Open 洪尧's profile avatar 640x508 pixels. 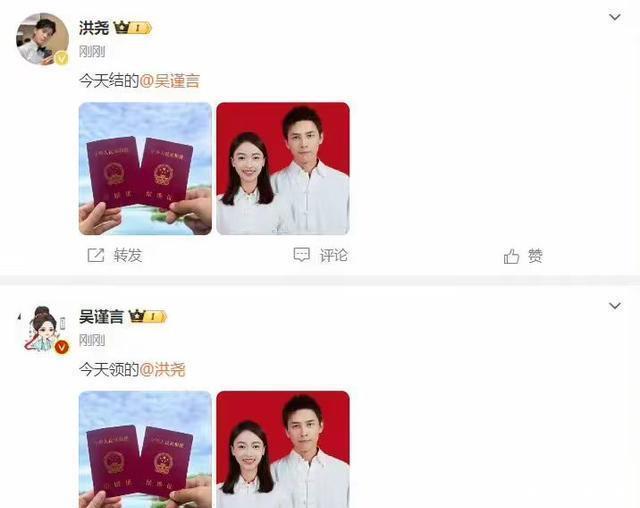(x=42, y=39)
